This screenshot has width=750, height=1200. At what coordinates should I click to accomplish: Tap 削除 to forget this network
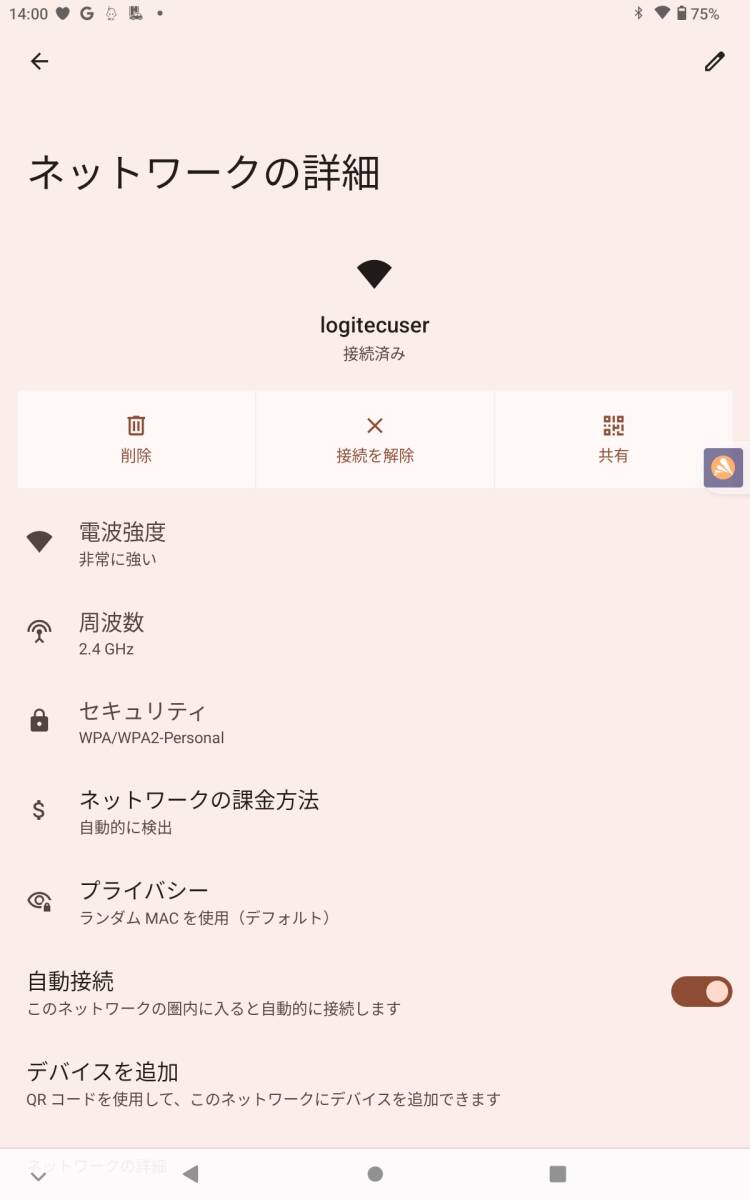pos(136,439)
